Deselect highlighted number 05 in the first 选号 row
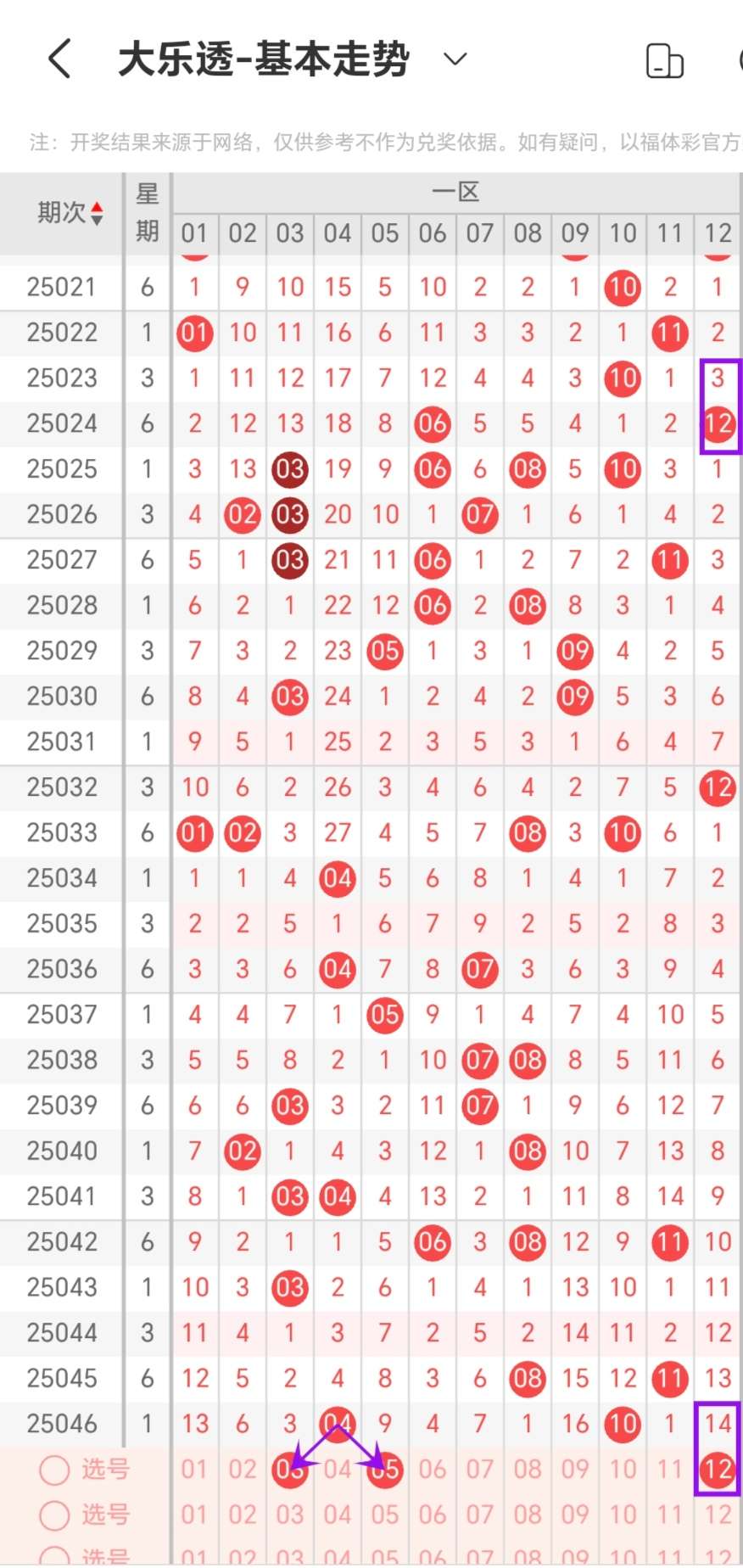The image size is (743, 1568). (x=385, y=1470)
